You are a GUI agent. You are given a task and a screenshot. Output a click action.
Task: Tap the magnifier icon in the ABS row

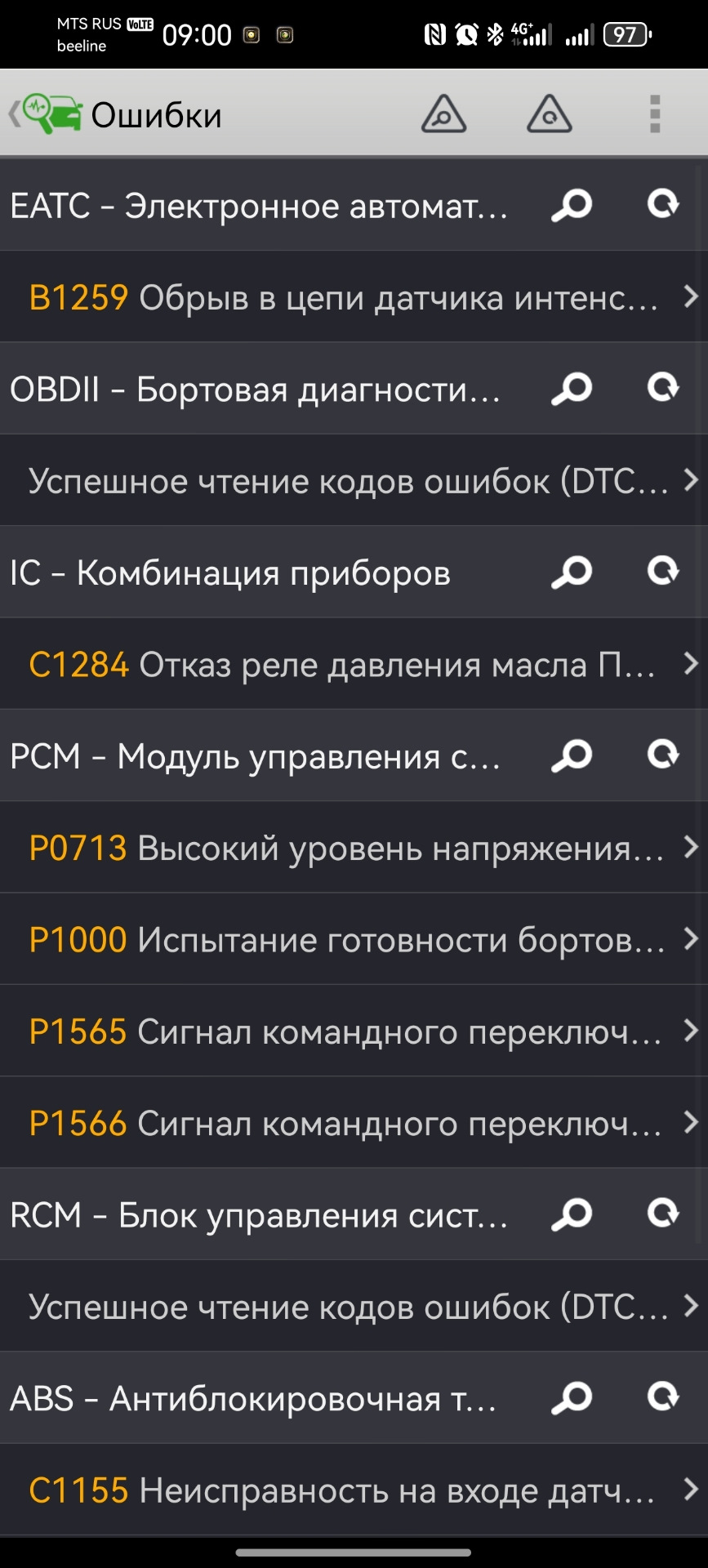(x=572, y=1398)
